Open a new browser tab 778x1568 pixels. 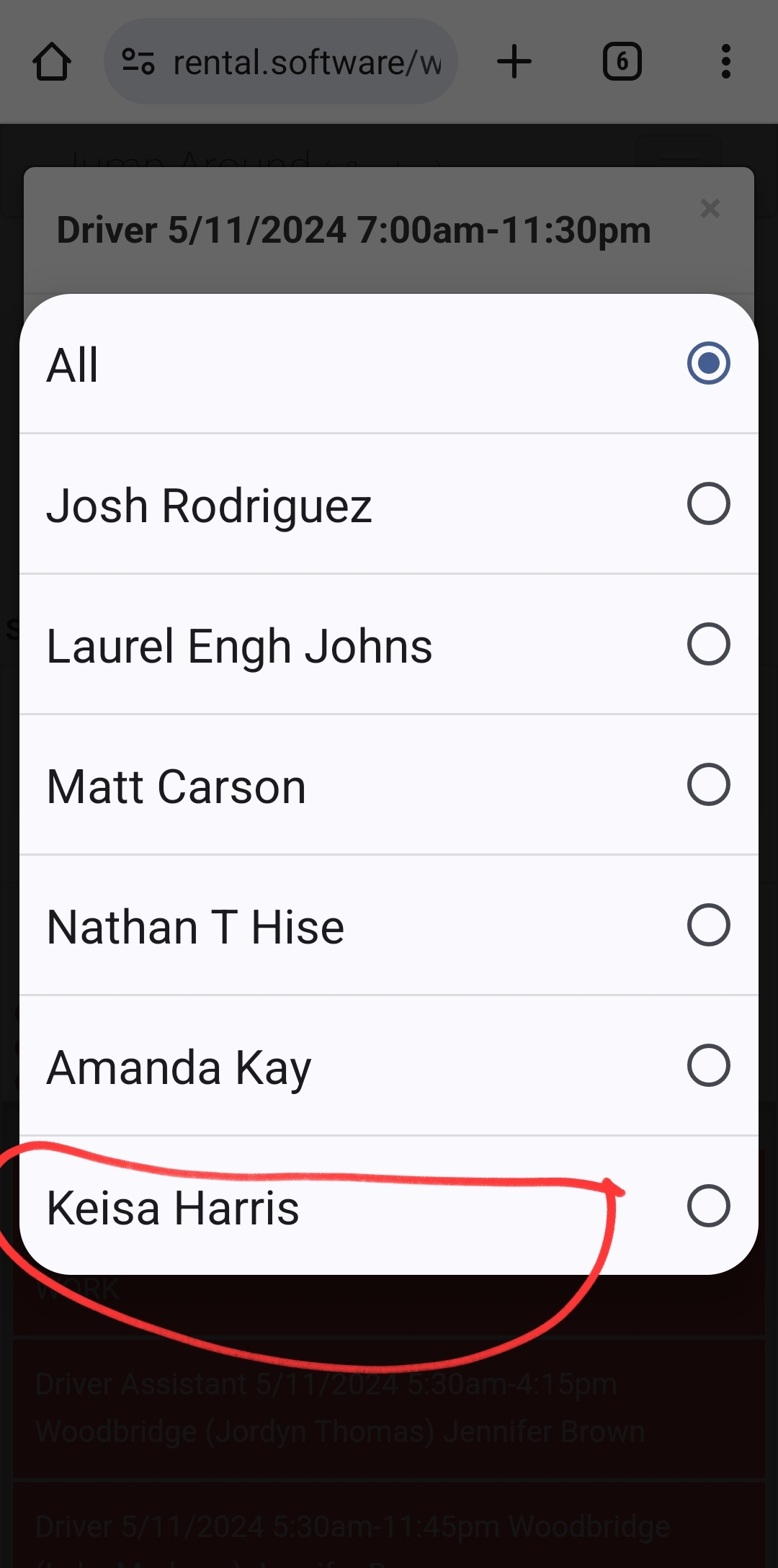point(514,62)
